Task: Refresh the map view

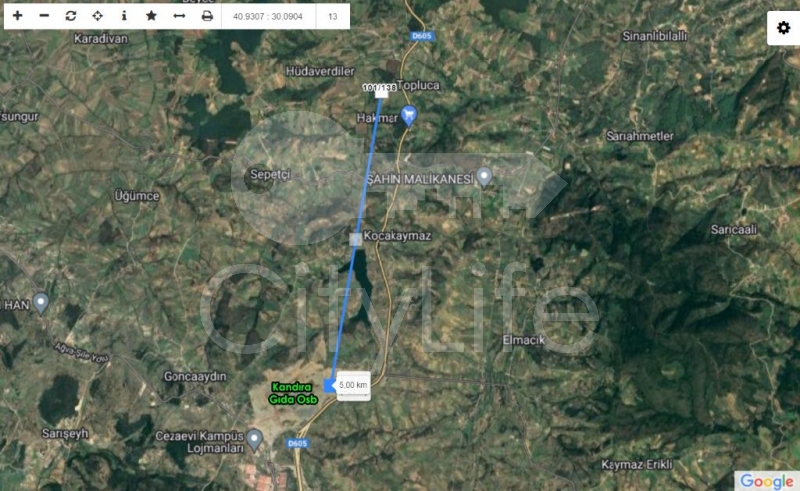Action: pos(71,16)
